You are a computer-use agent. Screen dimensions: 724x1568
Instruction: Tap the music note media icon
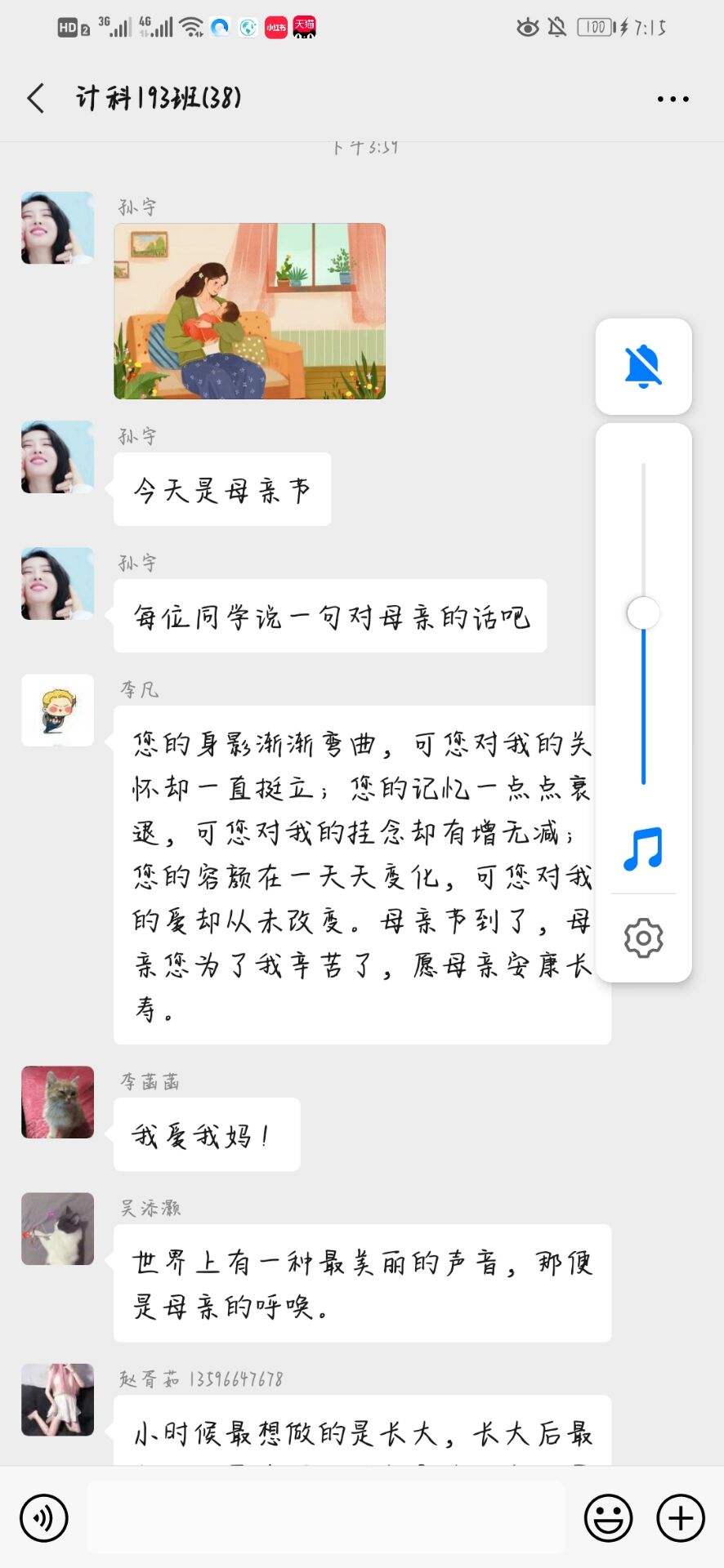[643, 849]
